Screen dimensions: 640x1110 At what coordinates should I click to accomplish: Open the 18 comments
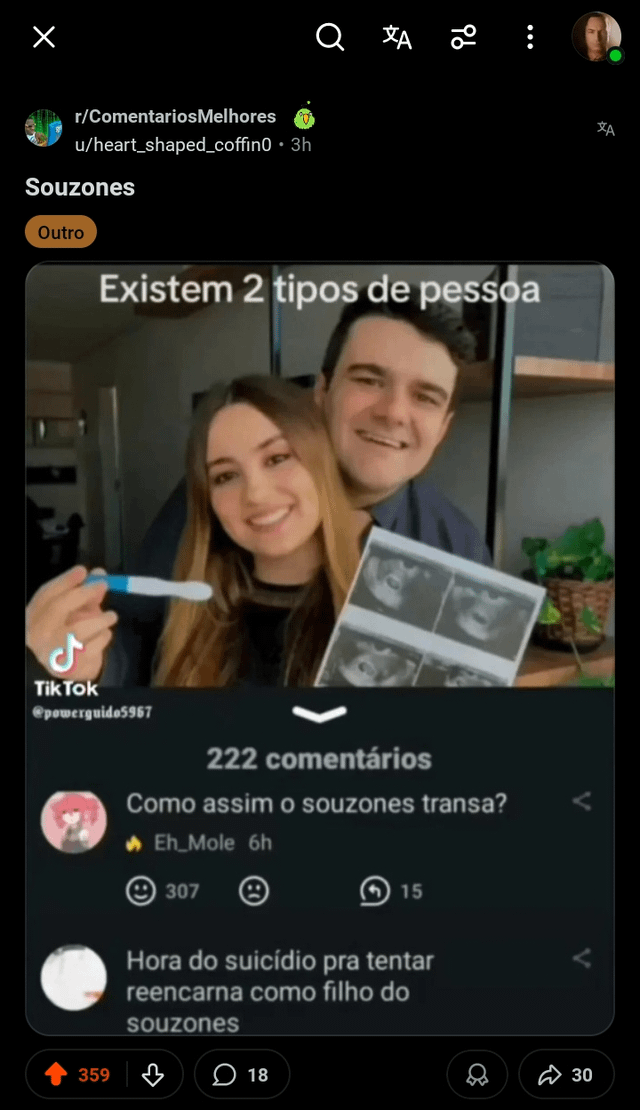tap(242, 1075)
